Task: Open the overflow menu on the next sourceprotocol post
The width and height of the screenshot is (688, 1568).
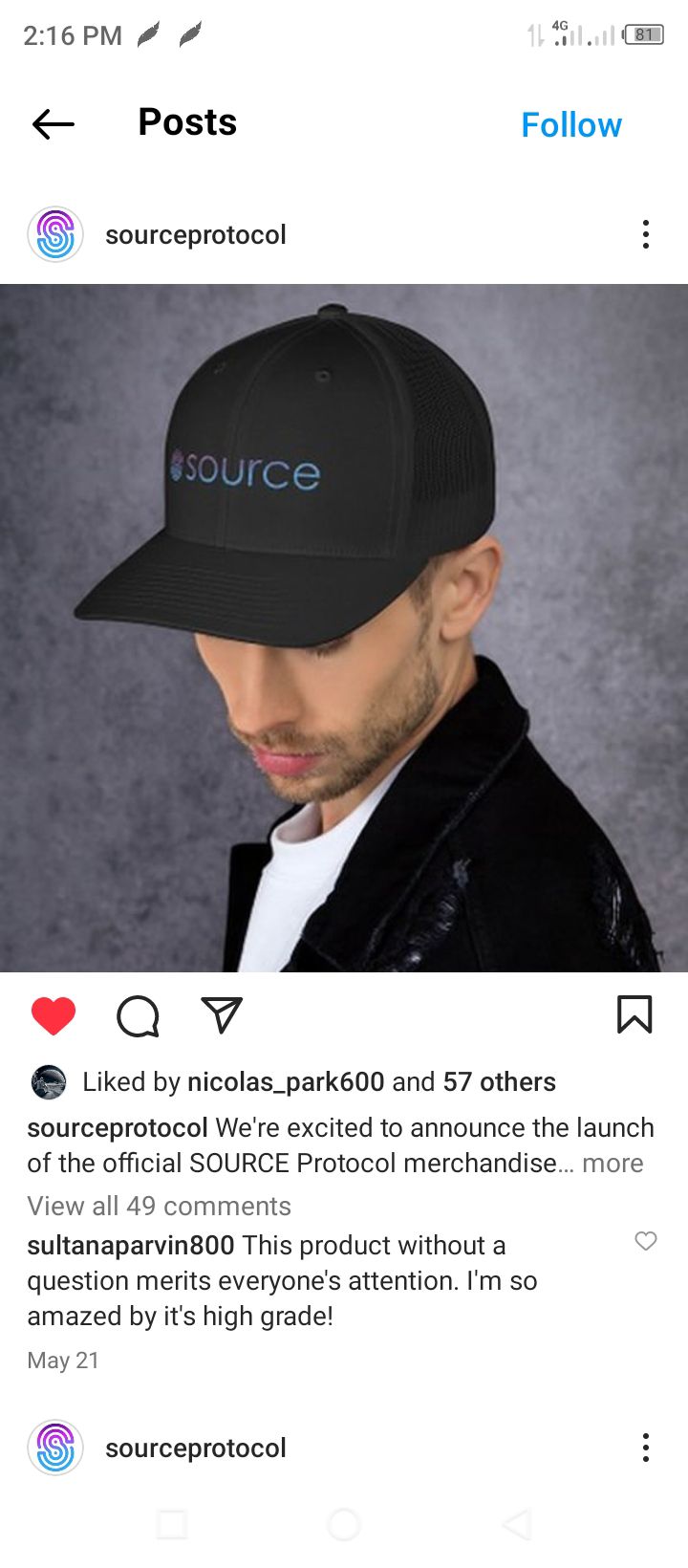Action: [646, 1448]
